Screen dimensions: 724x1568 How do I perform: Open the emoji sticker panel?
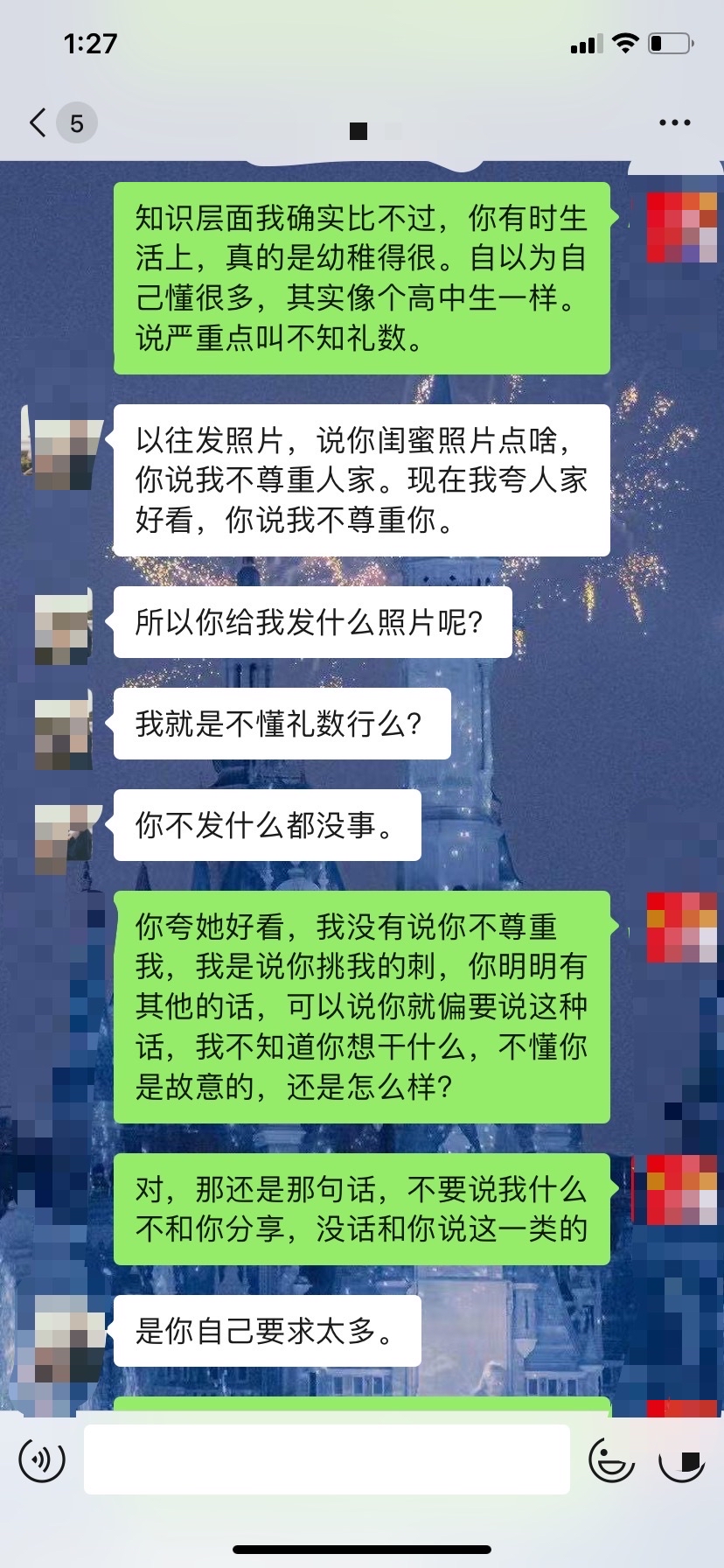[611, 1459]
